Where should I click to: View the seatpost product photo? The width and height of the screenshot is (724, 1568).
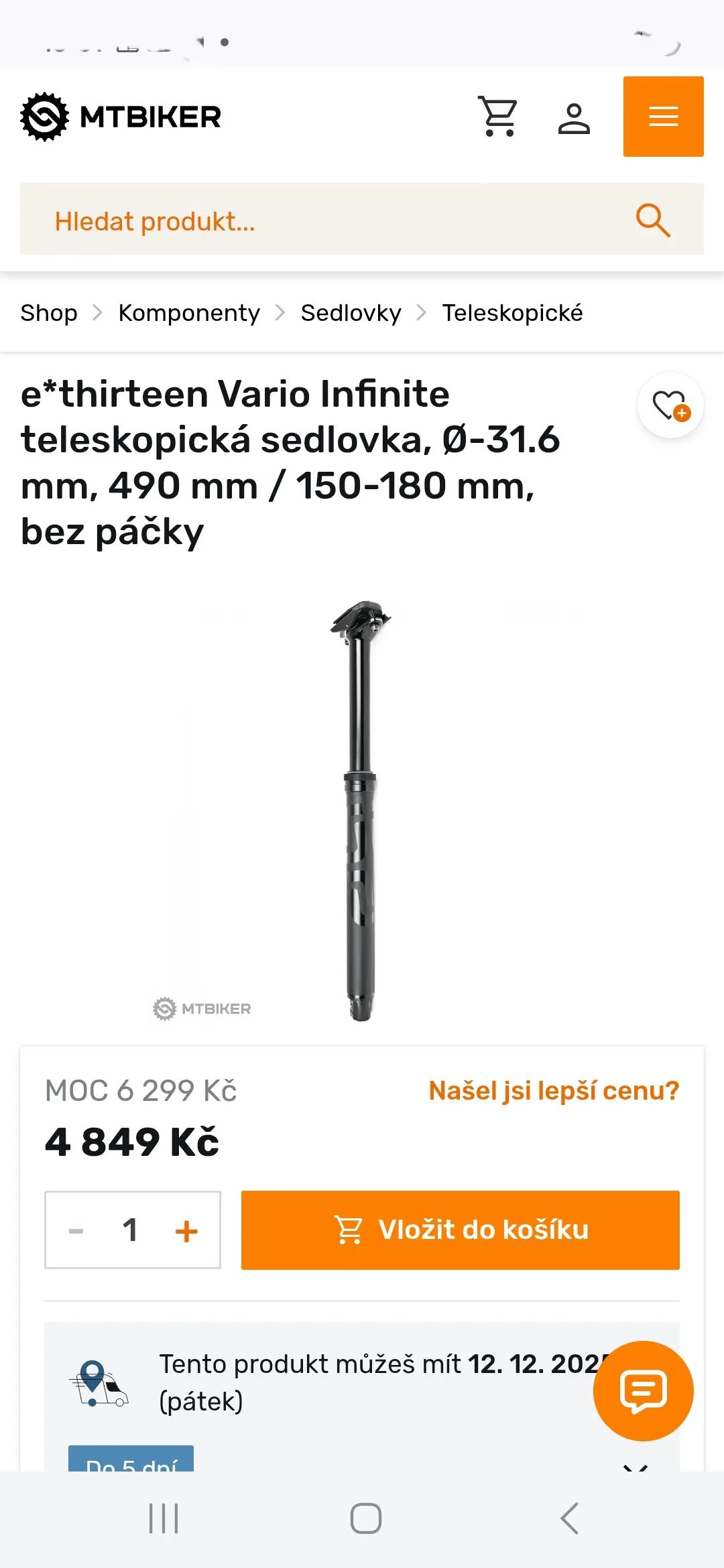(361, 809)
